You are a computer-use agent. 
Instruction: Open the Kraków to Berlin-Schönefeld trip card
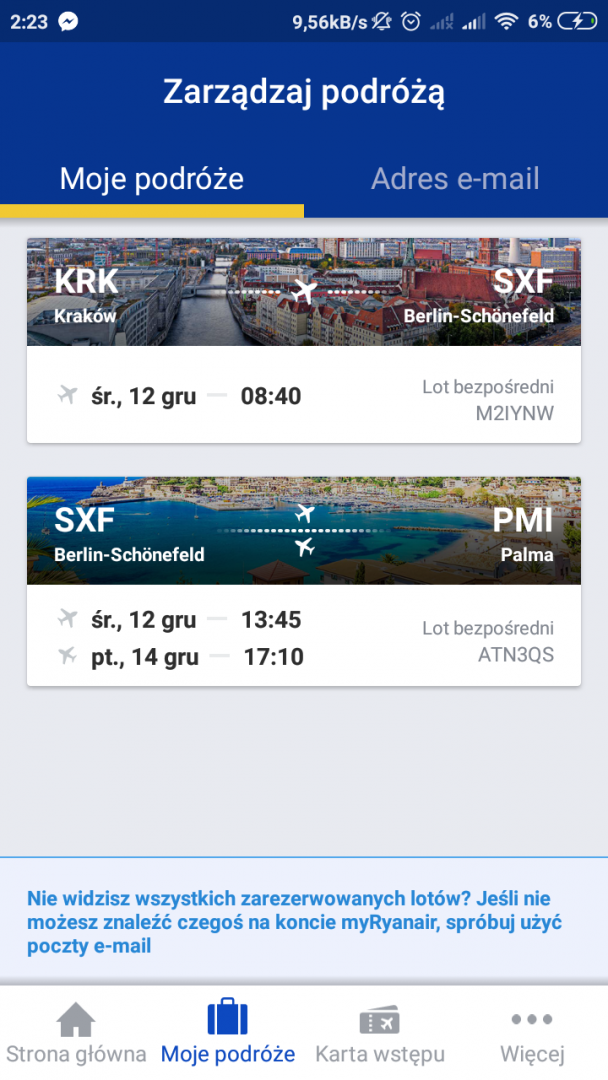pos(304,340)
